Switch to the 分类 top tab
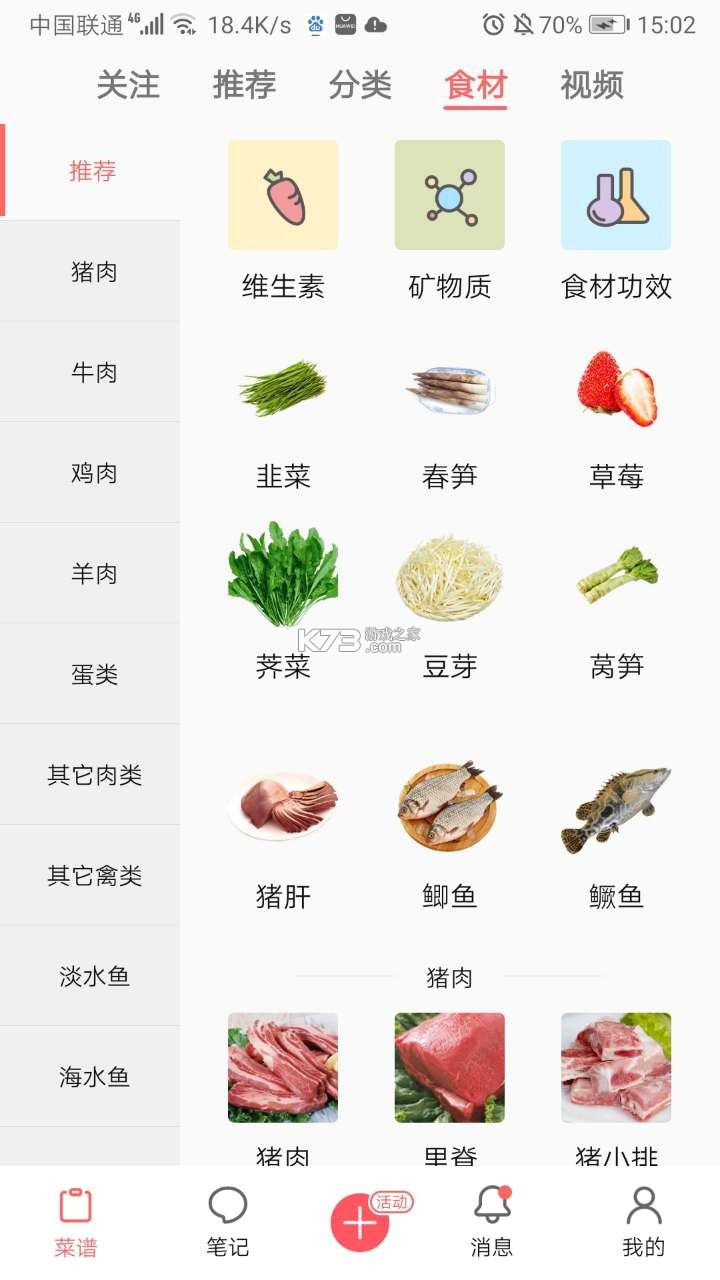Viewport: 720px width, 1280px height. tap(360, 86)
